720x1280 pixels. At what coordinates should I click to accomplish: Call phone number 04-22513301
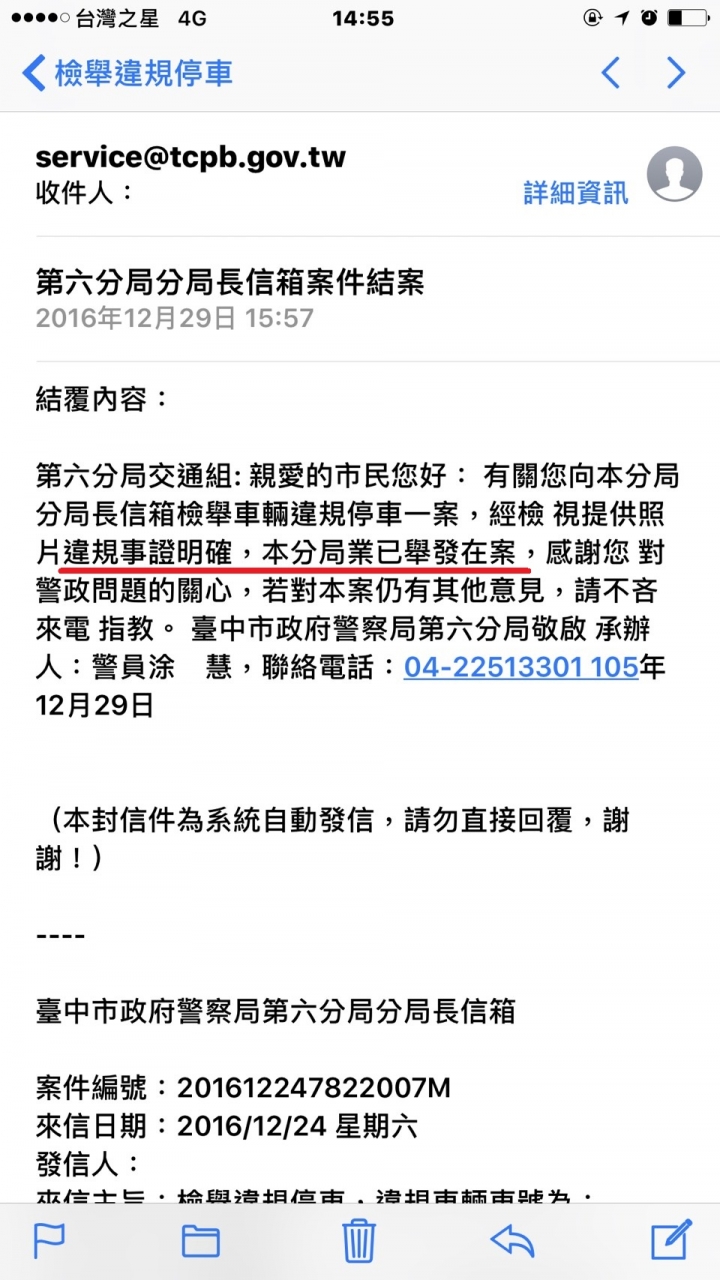520,667
